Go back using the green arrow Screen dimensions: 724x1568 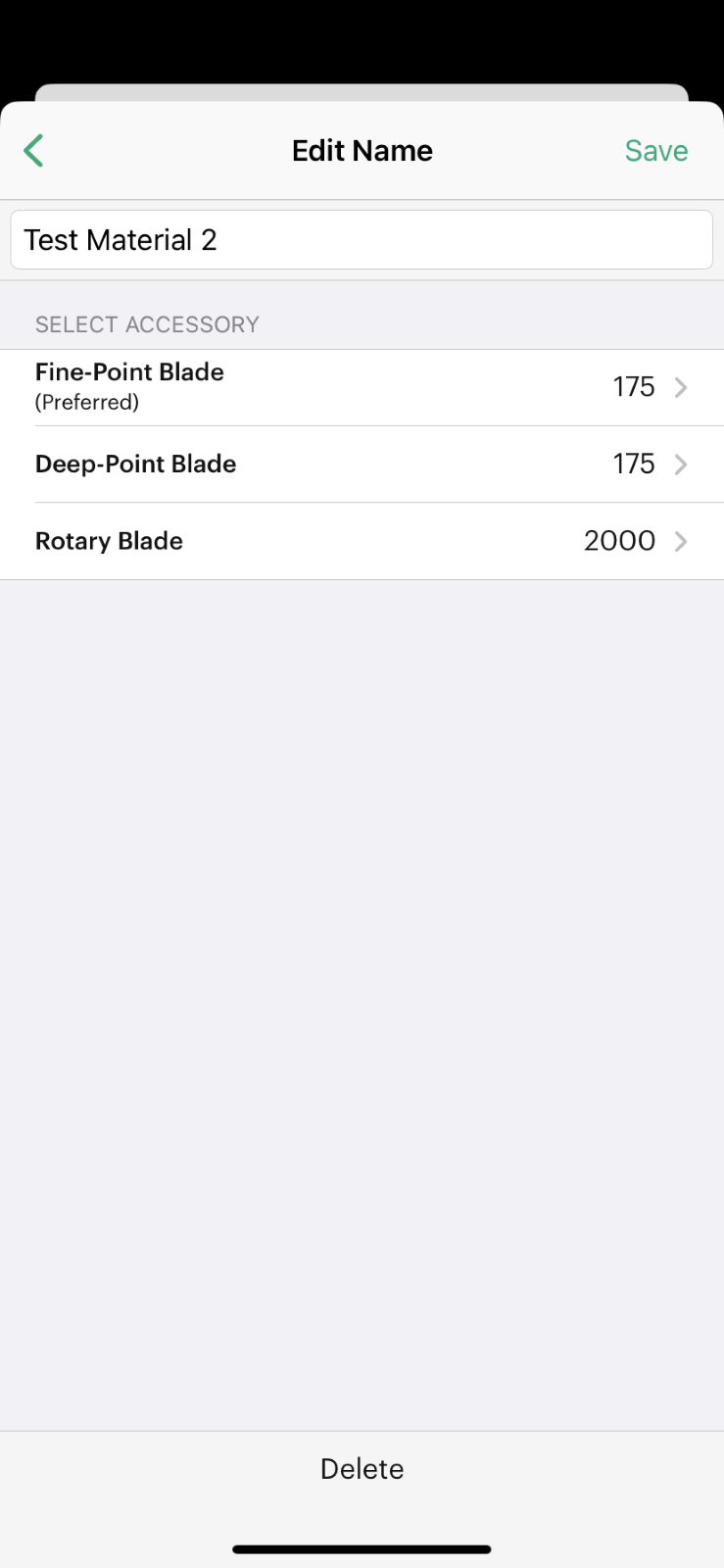click(34, 151)
